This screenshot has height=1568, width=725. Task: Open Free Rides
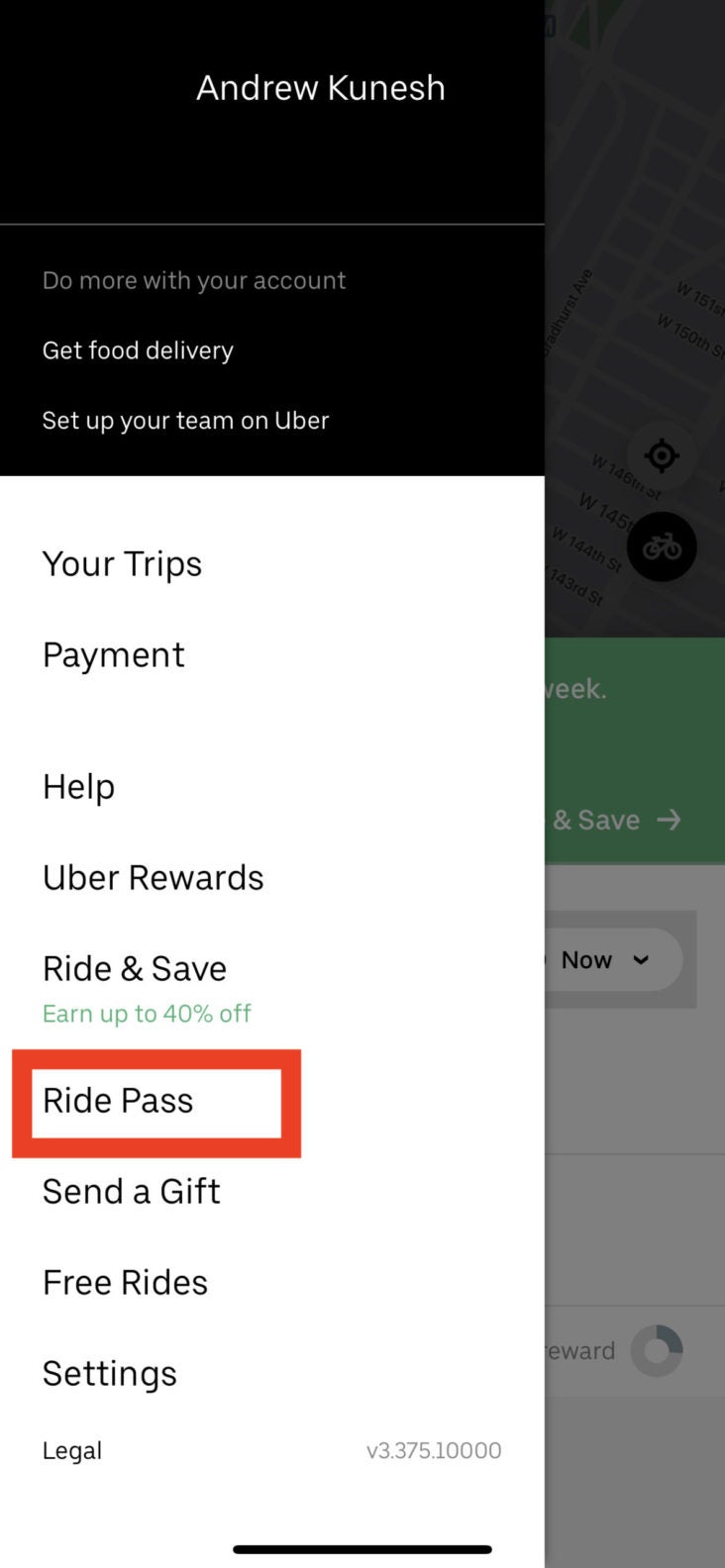125,1282
